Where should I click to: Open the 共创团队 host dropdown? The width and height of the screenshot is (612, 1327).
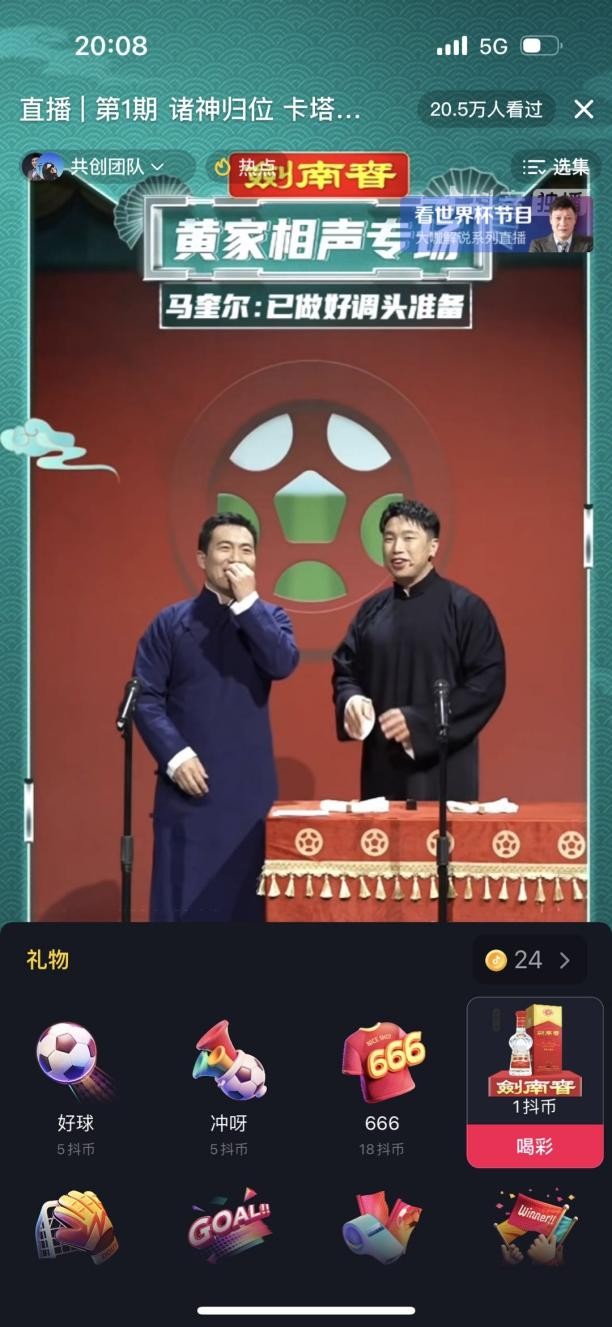105,166
